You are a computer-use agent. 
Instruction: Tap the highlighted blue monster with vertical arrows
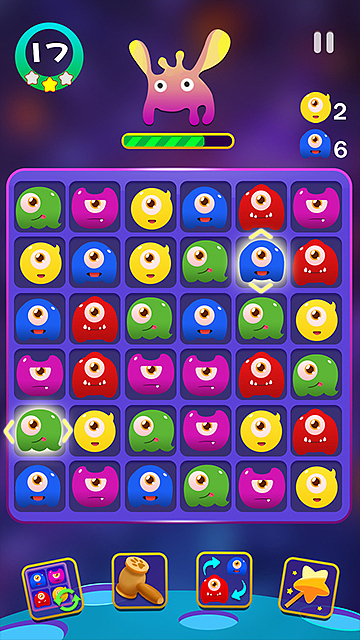pyautogui.click(x=261, y=261)
